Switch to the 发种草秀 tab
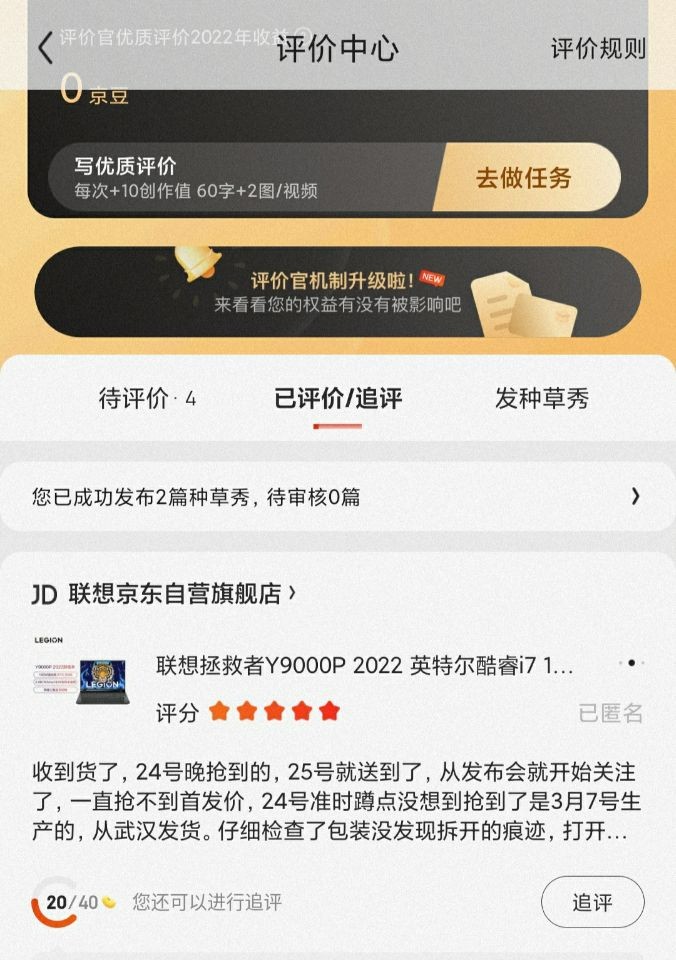Screen dimensions: 676x960 click(x=541, y=399)
